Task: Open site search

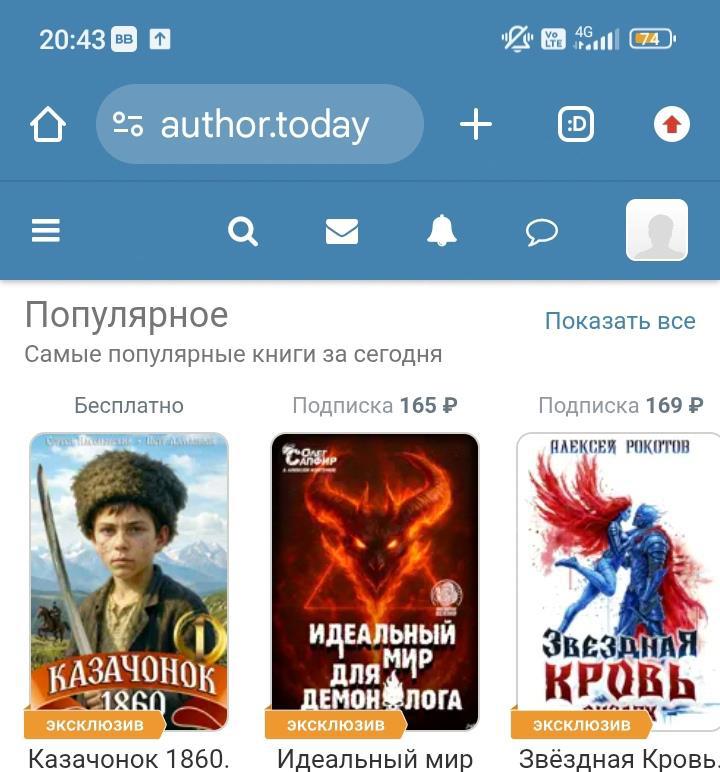Action: 243,231
